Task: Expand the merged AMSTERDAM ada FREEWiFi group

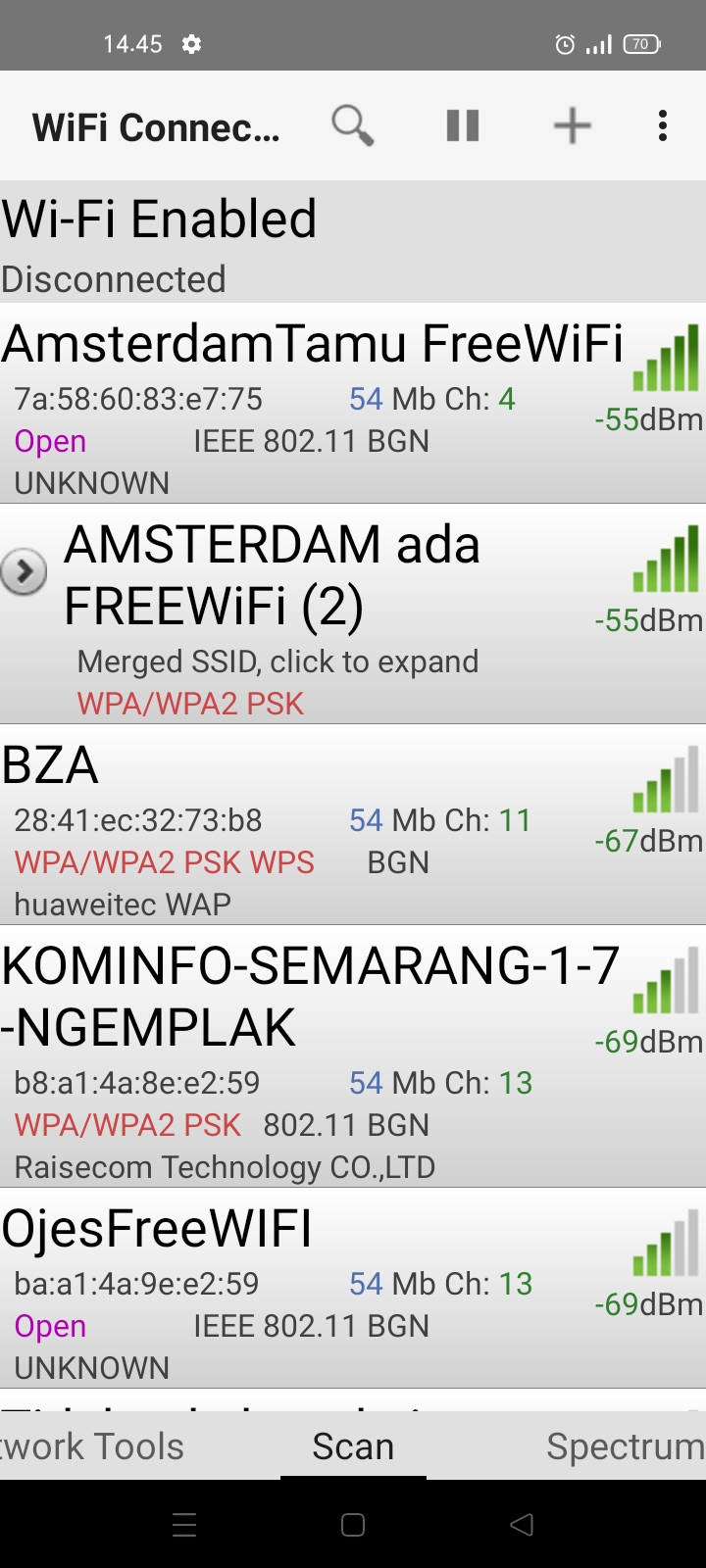Action: click(x=24, y=572)
